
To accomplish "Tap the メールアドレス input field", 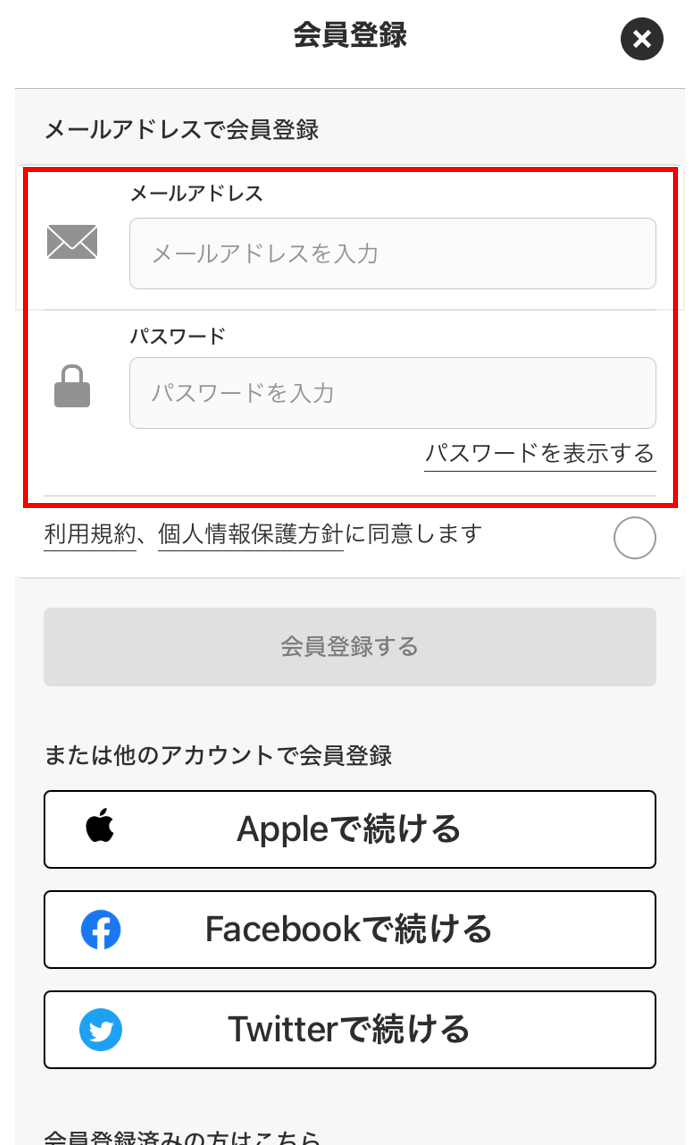I will (x=392, y=254).
